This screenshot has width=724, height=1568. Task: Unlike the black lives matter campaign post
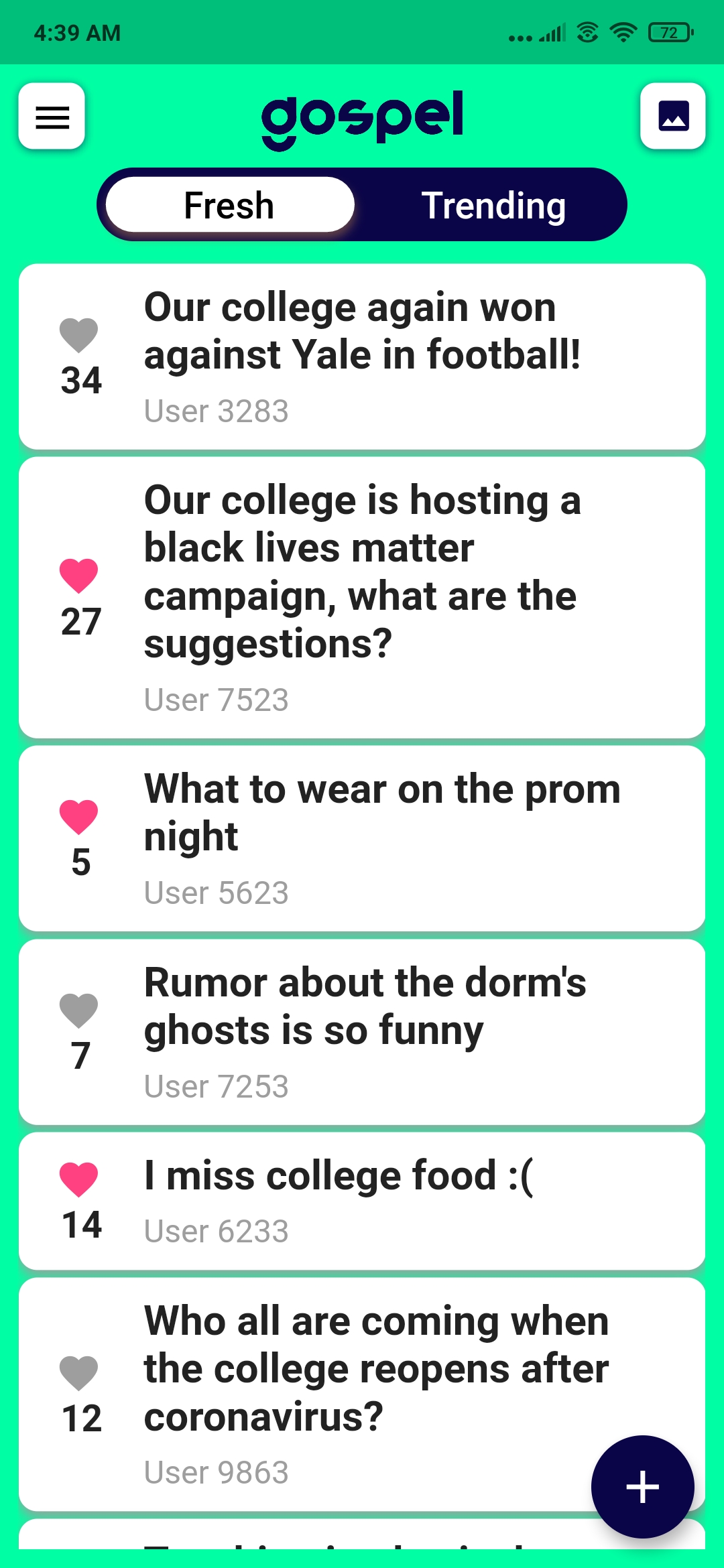pos(79,576)
